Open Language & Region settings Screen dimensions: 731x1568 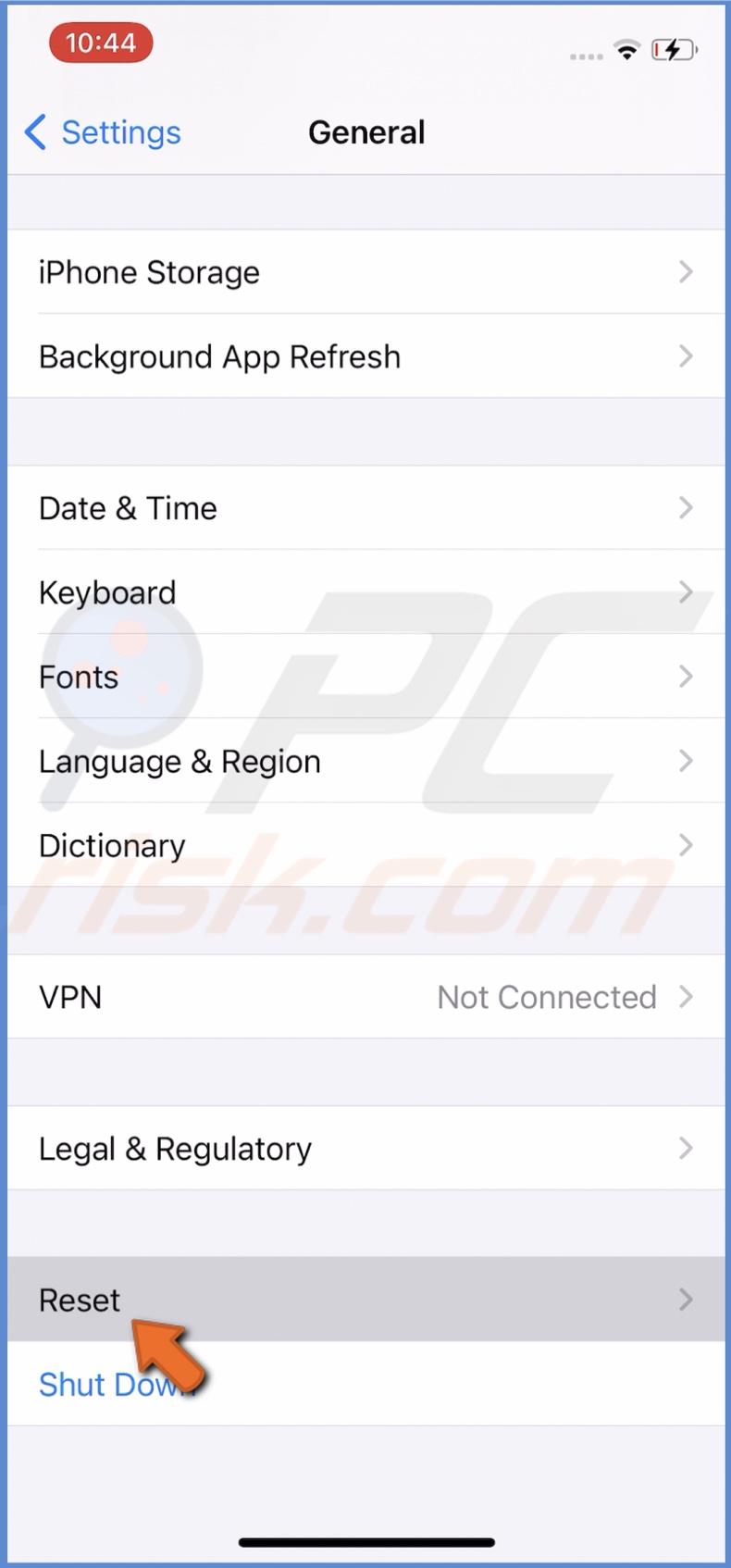coord(365,761)
